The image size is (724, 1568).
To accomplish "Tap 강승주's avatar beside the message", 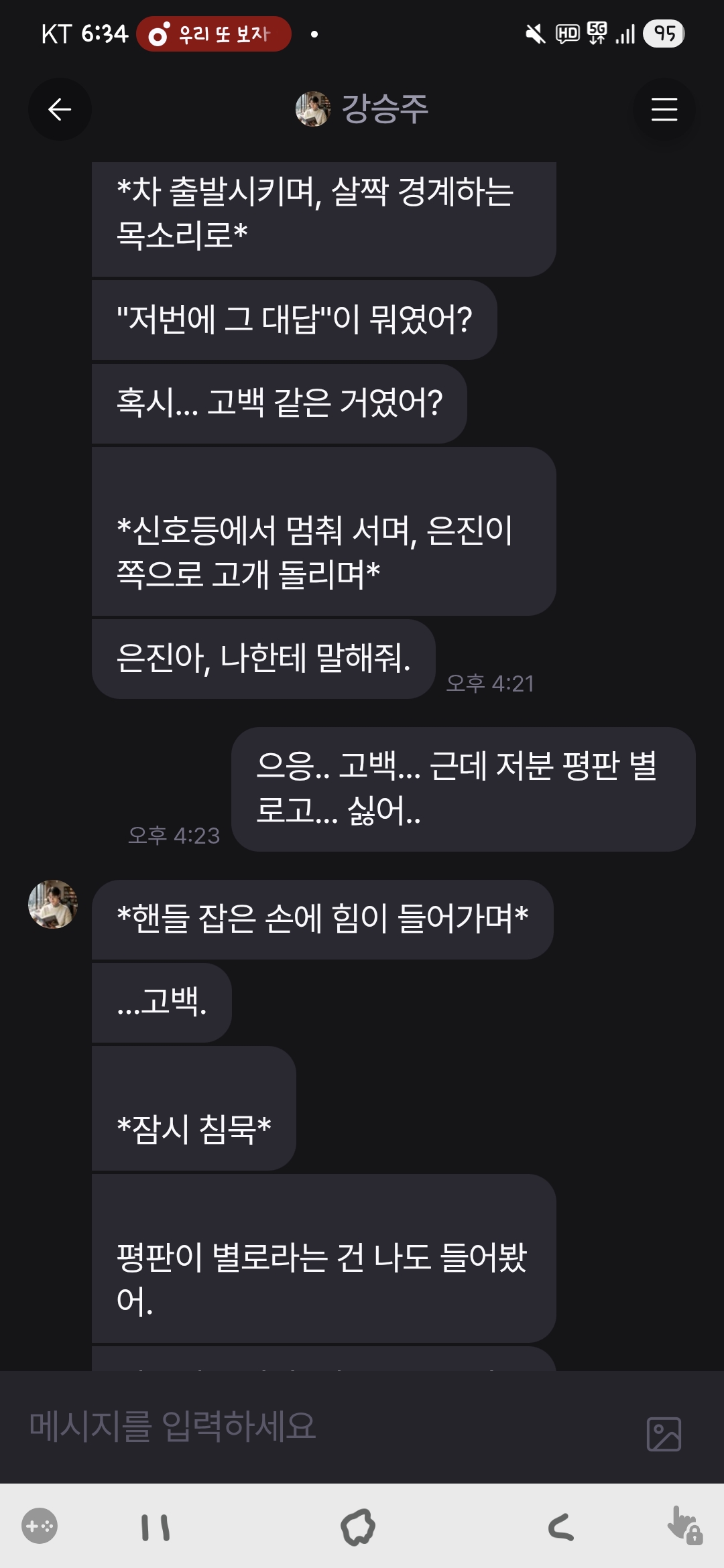I will pos(52,904).
